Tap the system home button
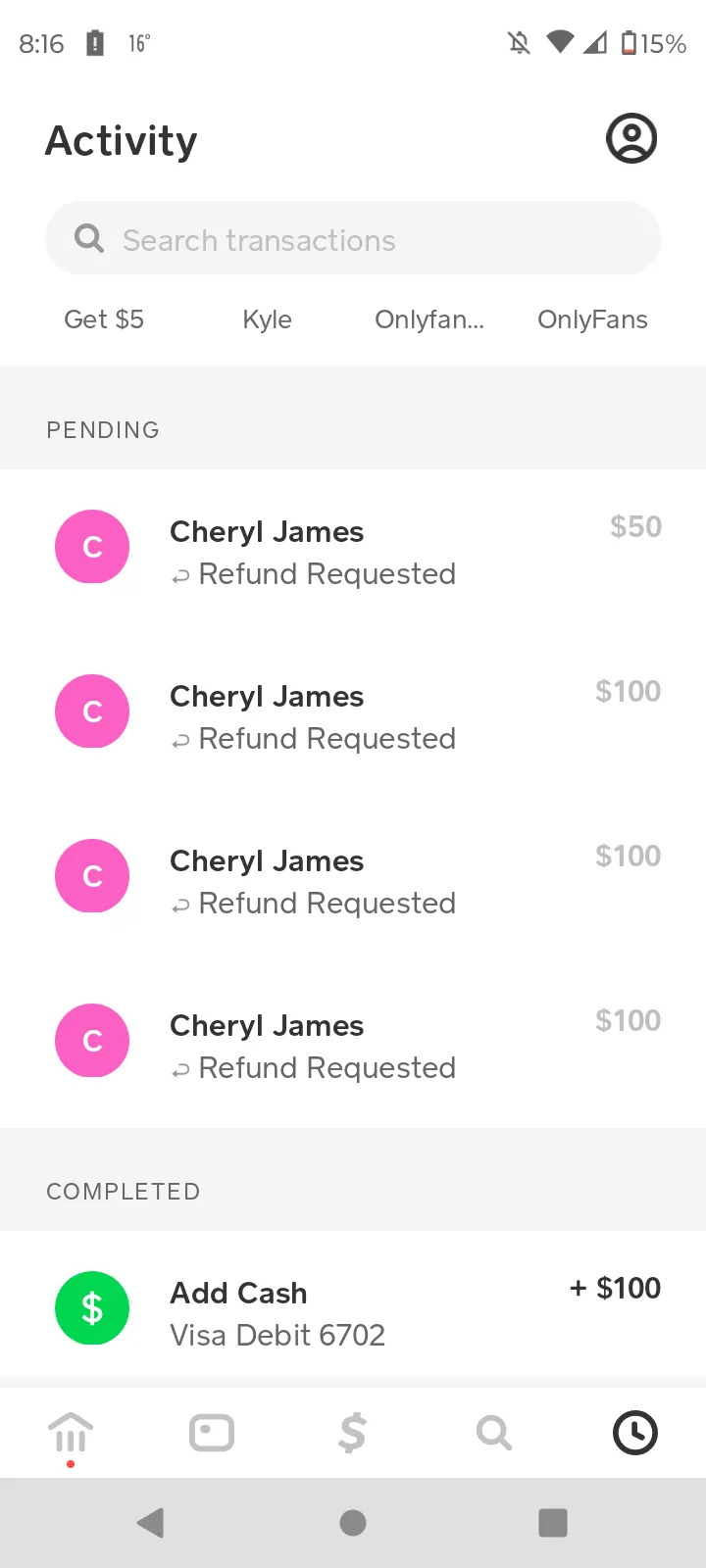Screen dimensions: 706x1568 tap(353, 1523)
